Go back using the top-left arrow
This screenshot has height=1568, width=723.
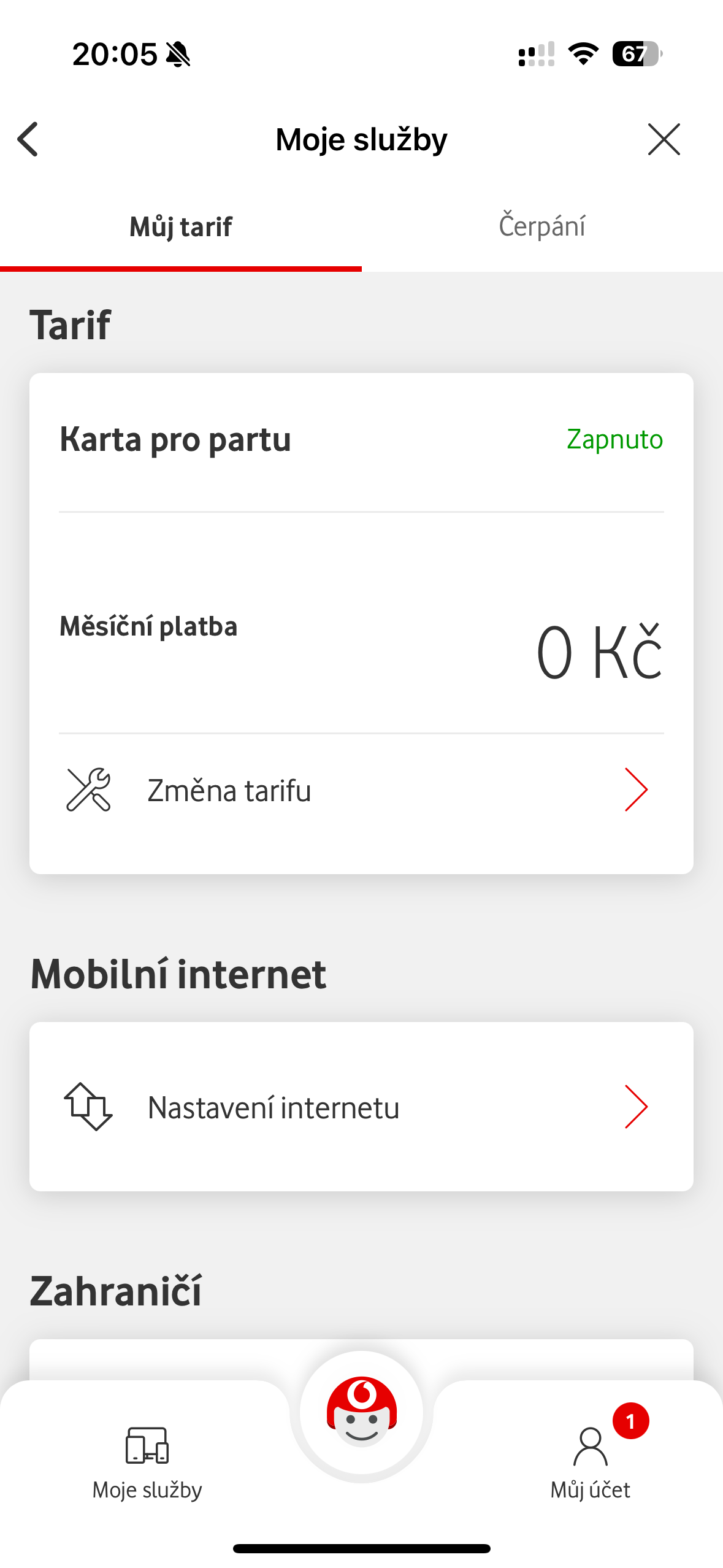pos(28,139)
